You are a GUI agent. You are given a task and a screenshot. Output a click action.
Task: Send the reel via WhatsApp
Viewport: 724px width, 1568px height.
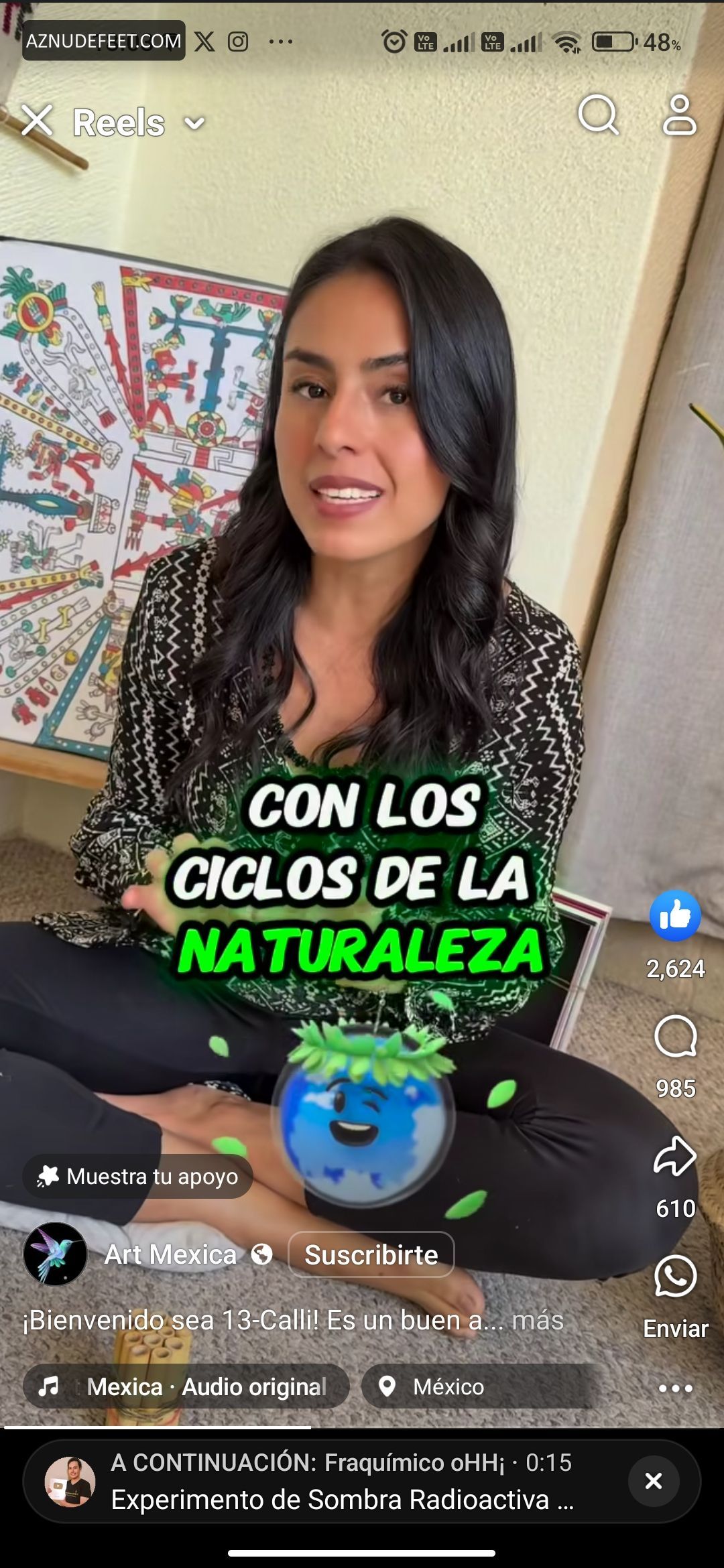coord(675,1276)
